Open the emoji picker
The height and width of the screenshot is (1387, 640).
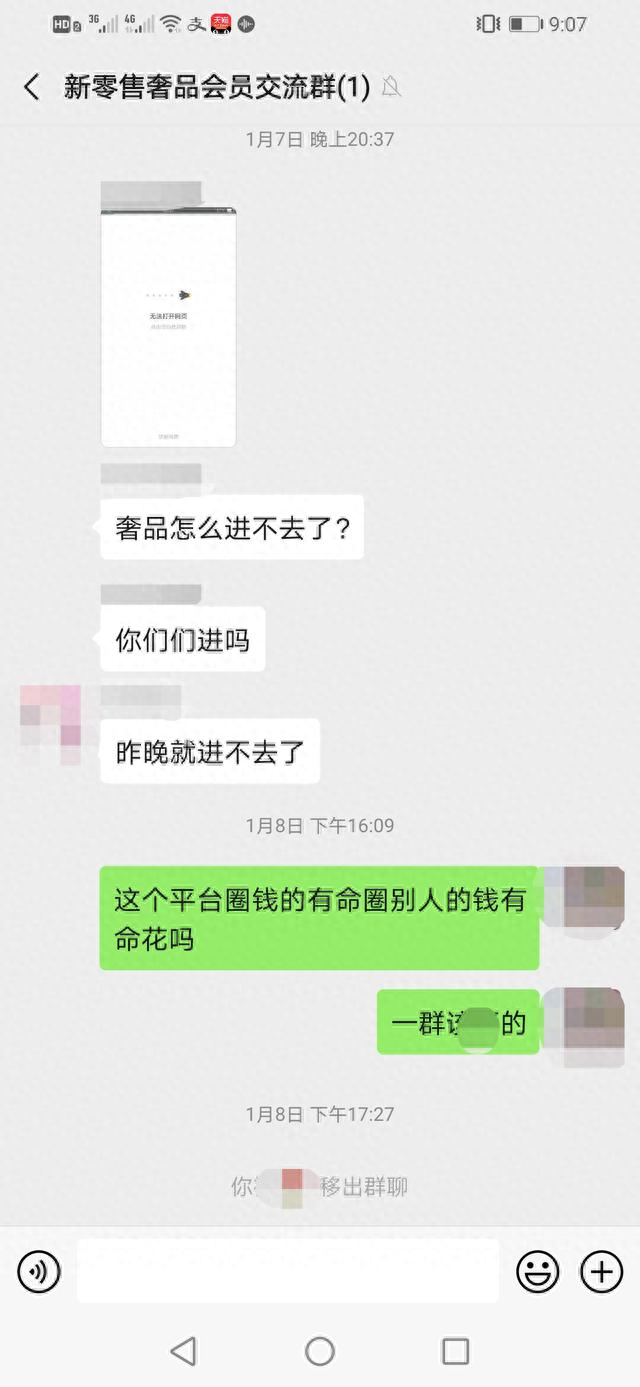(537, 1271)
